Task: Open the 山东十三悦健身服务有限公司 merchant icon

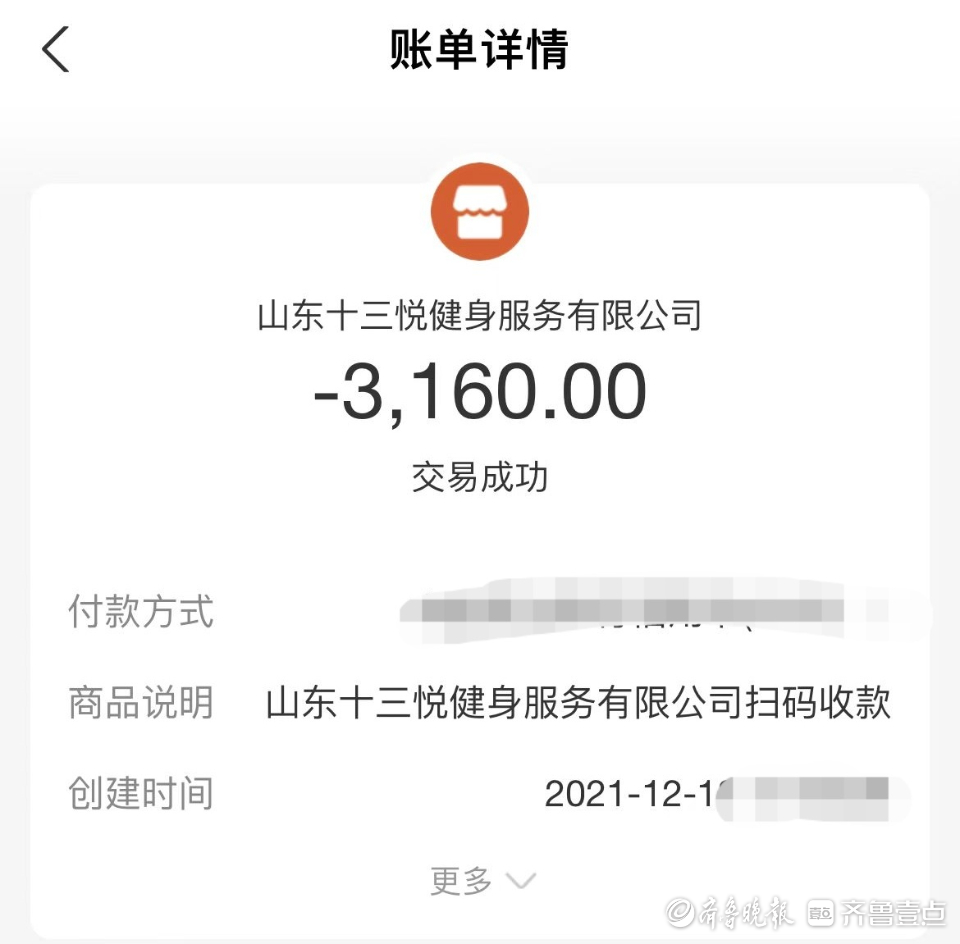Action: click(x=479, y=211)
